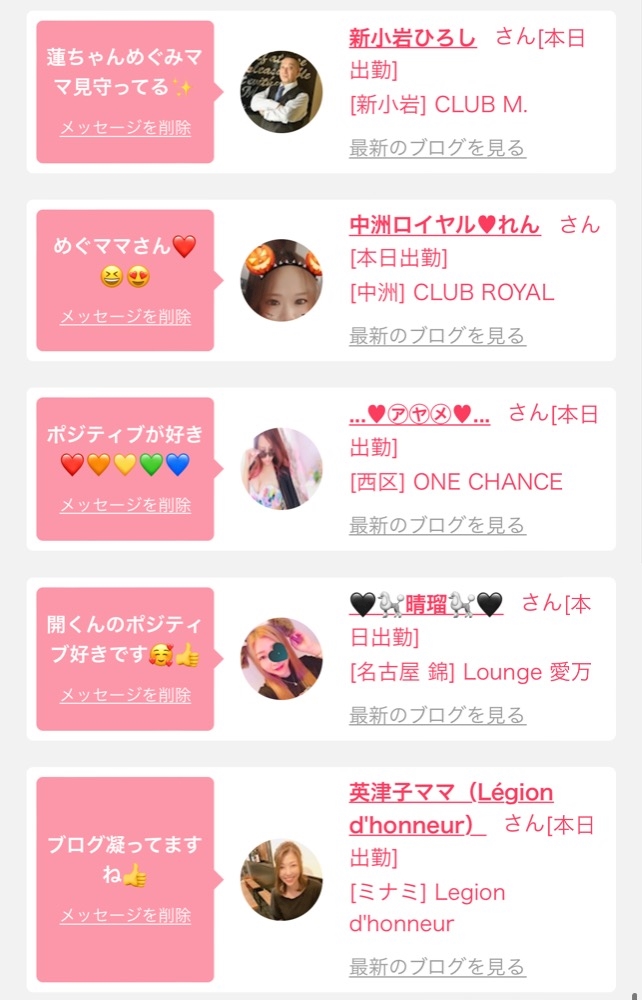Tap 晴瑠's avatar photo

281,658
